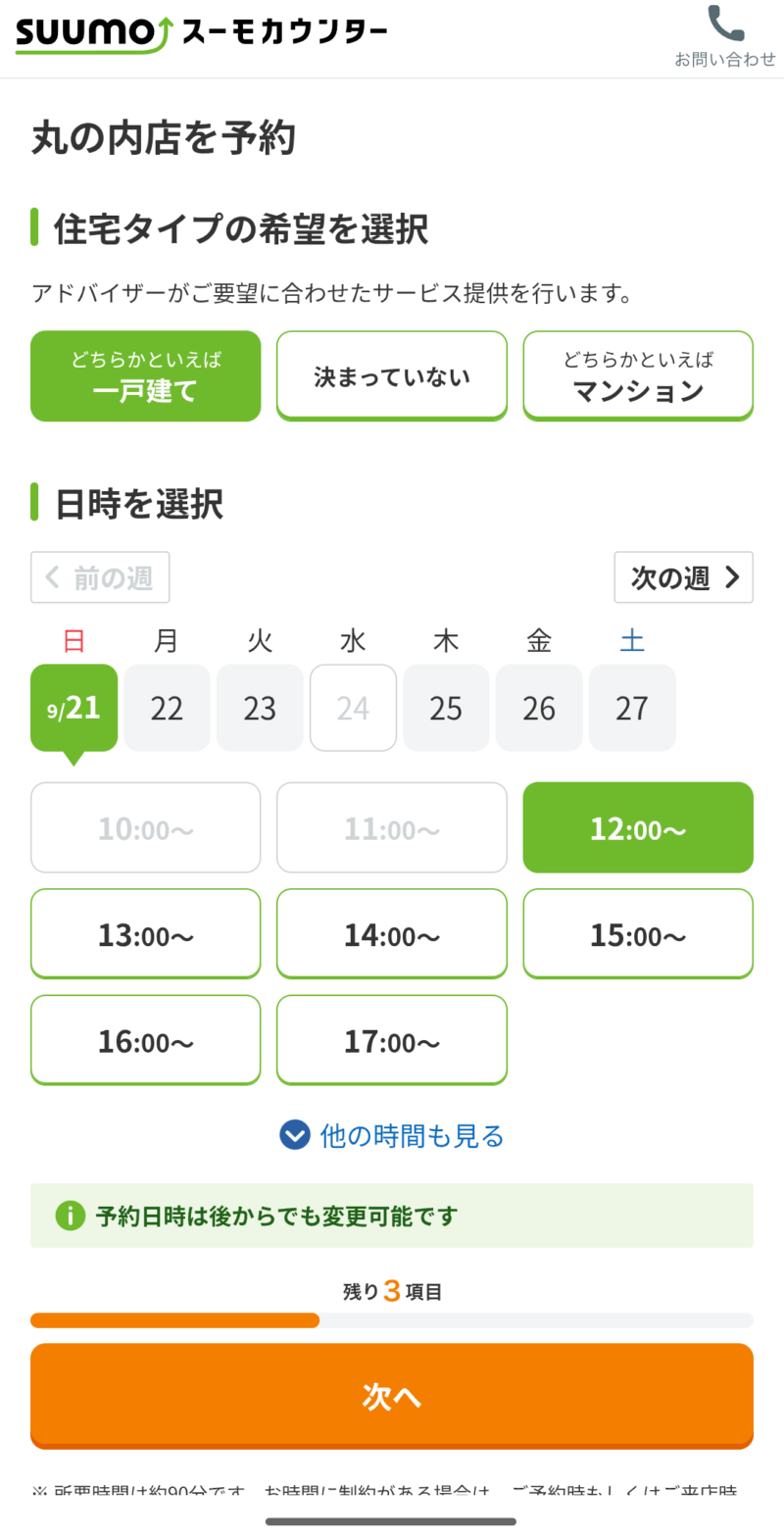Choose 決まっていない housing option
Viewport: 784px width, 1540px height.
coord(392,376)
